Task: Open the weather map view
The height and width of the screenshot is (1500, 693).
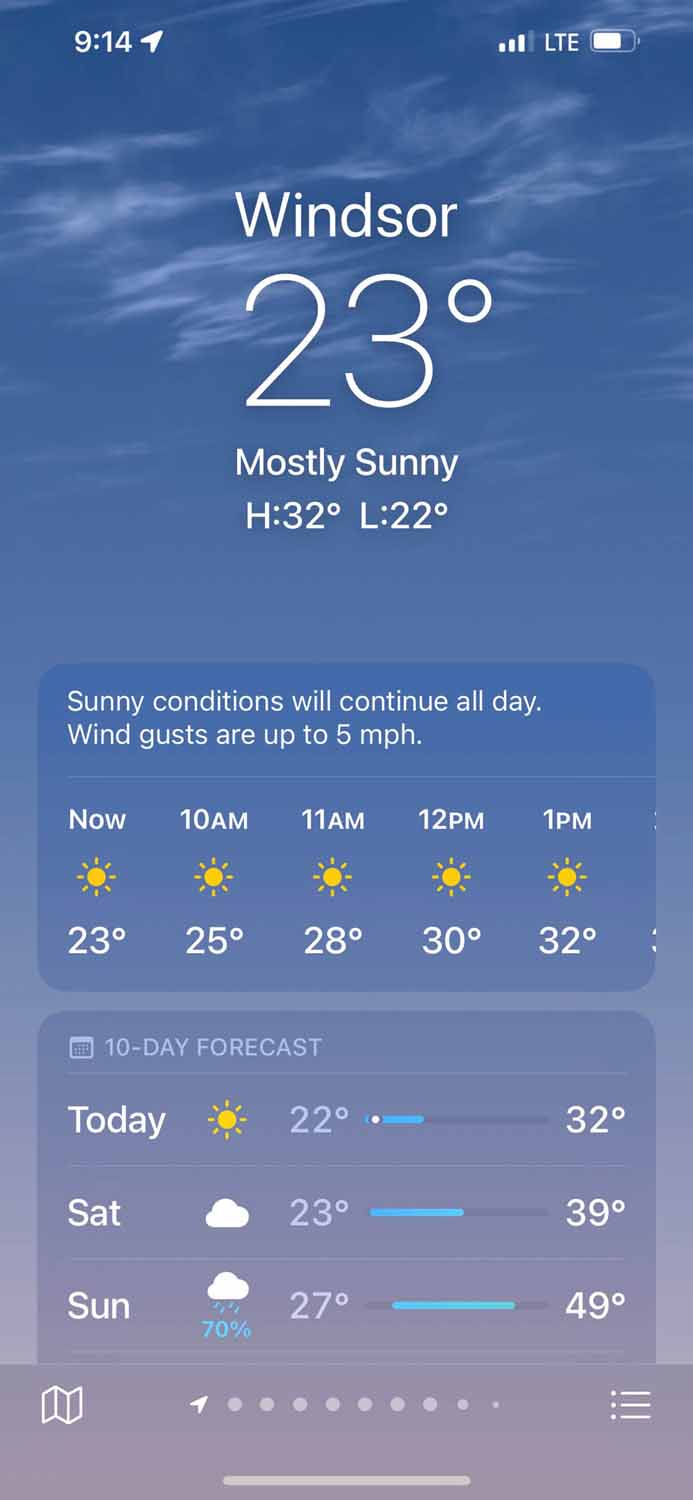Action: tap(61, 1405)
